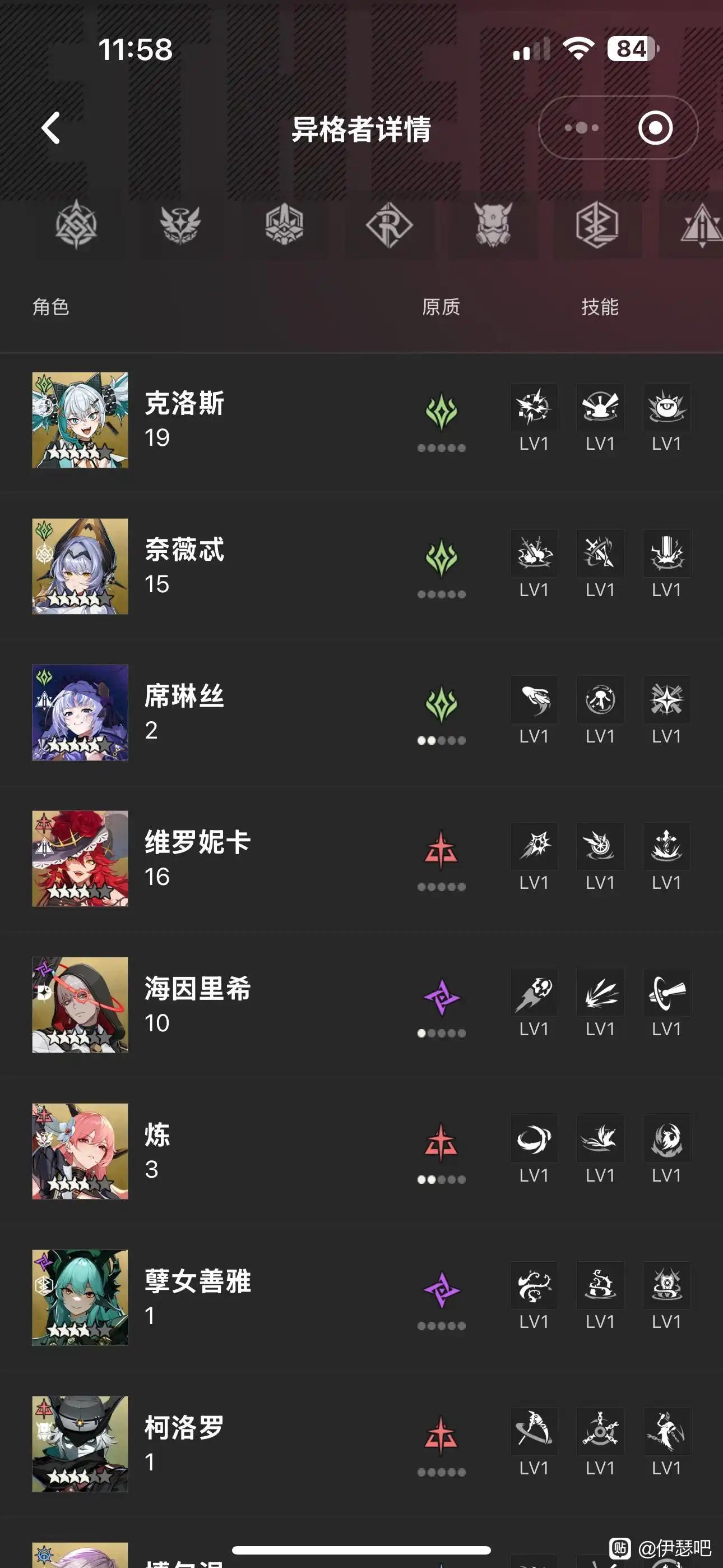This screenshot has height=1568, width=723.
Task: Open 维罗妮卡's character portrait
Action: 80,859
